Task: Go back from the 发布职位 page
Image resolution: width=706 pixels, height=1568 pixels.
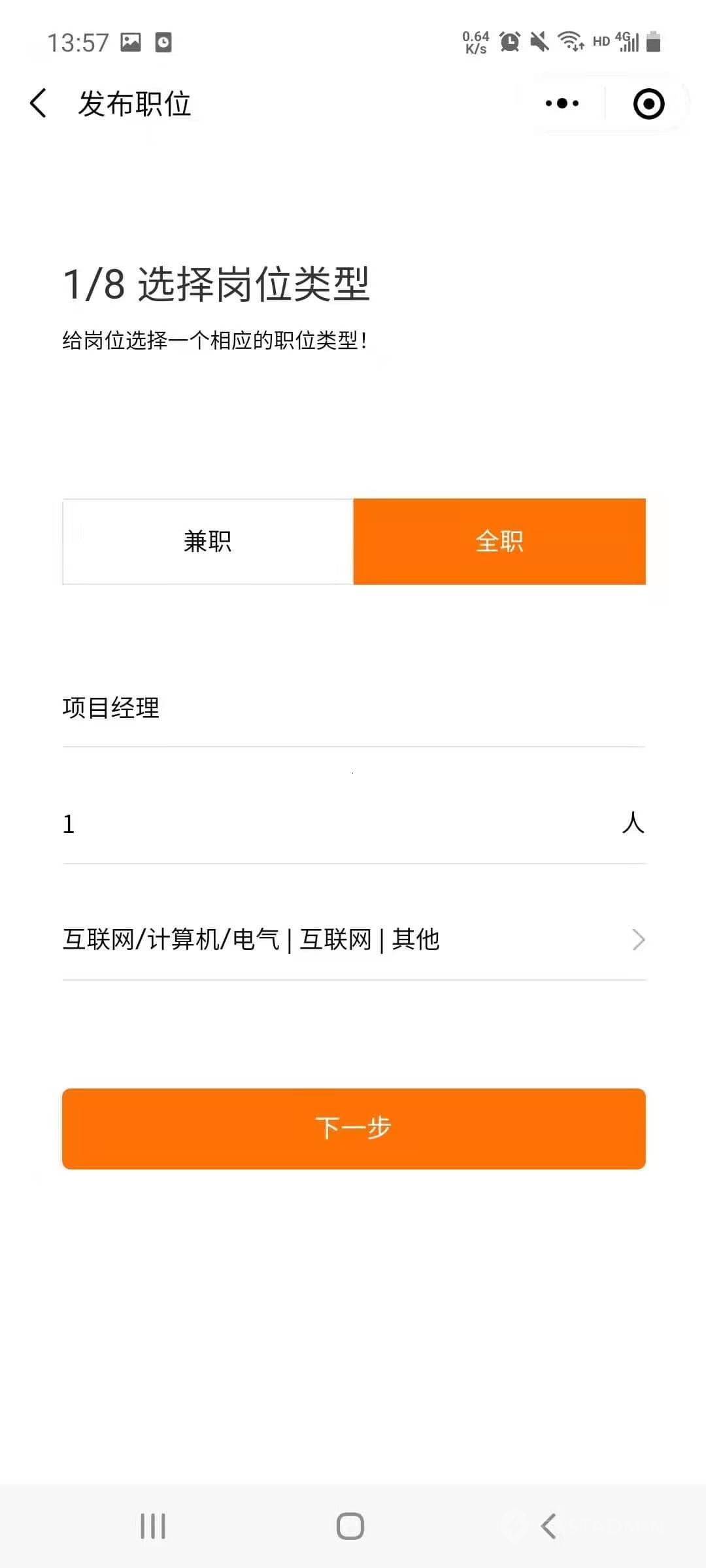Action: 39,103
